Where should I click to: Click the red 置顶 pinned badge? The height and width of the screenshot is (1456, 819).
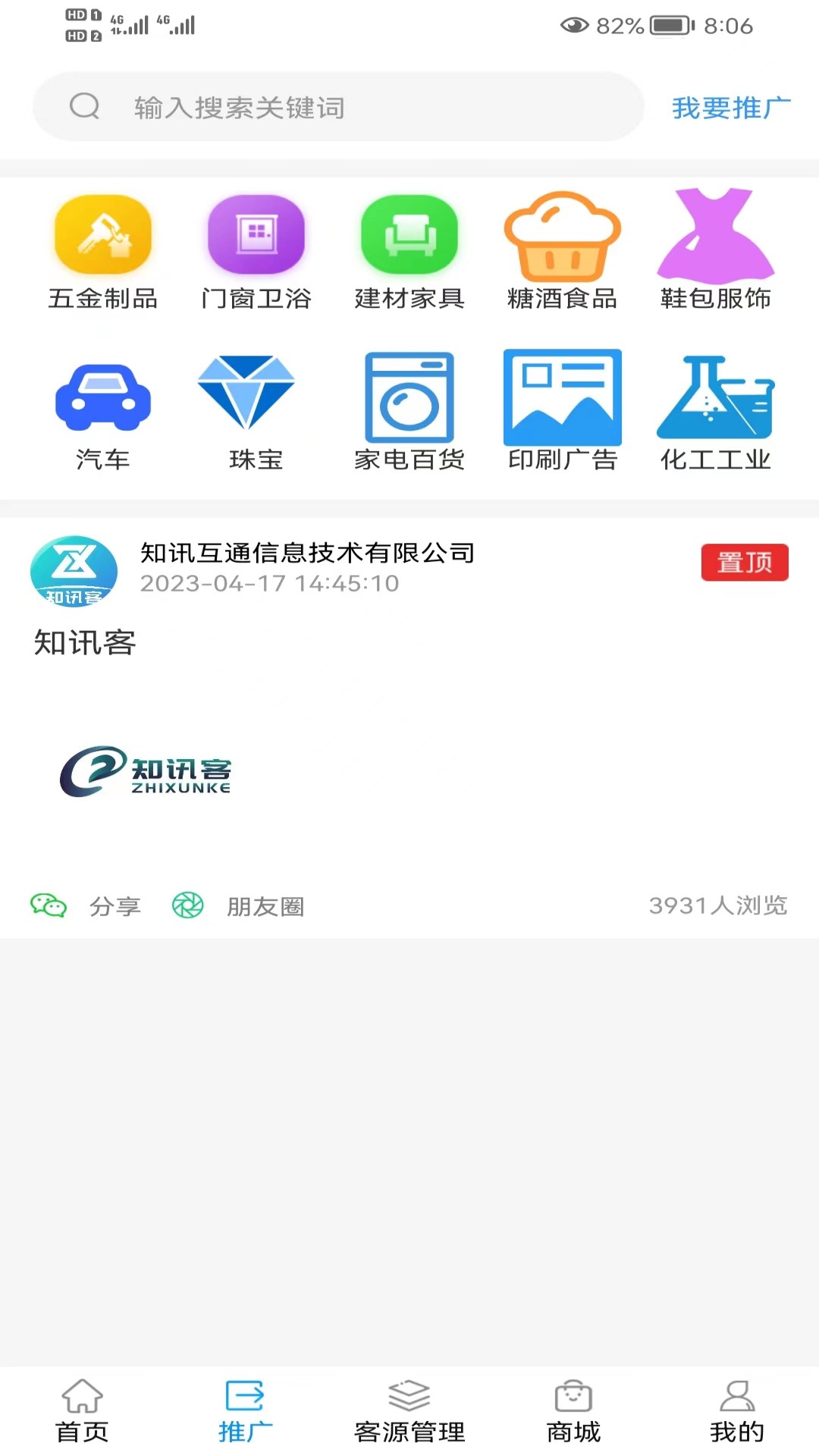coord(744,562)
